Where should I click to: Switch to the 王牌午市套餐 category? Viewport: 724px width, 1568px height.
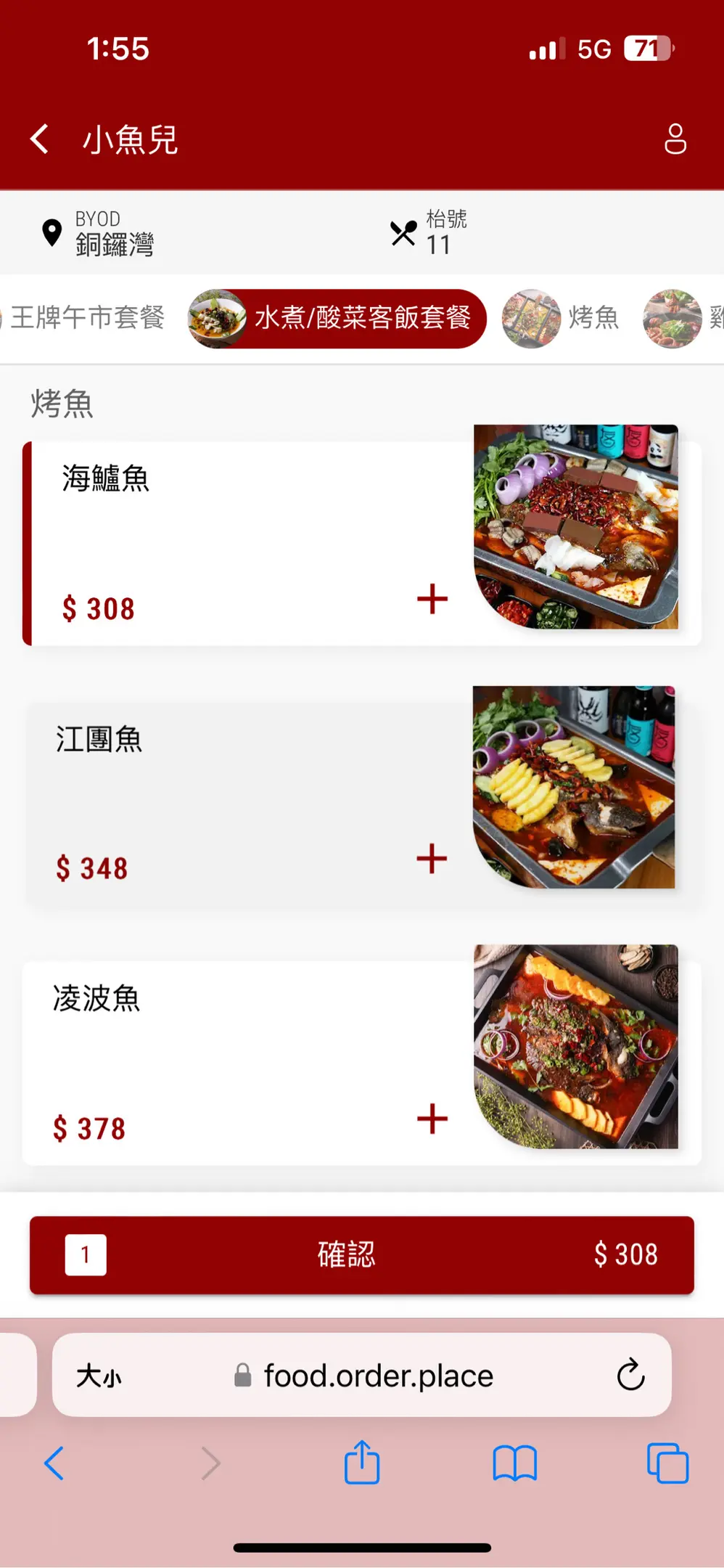coord(87,318)
